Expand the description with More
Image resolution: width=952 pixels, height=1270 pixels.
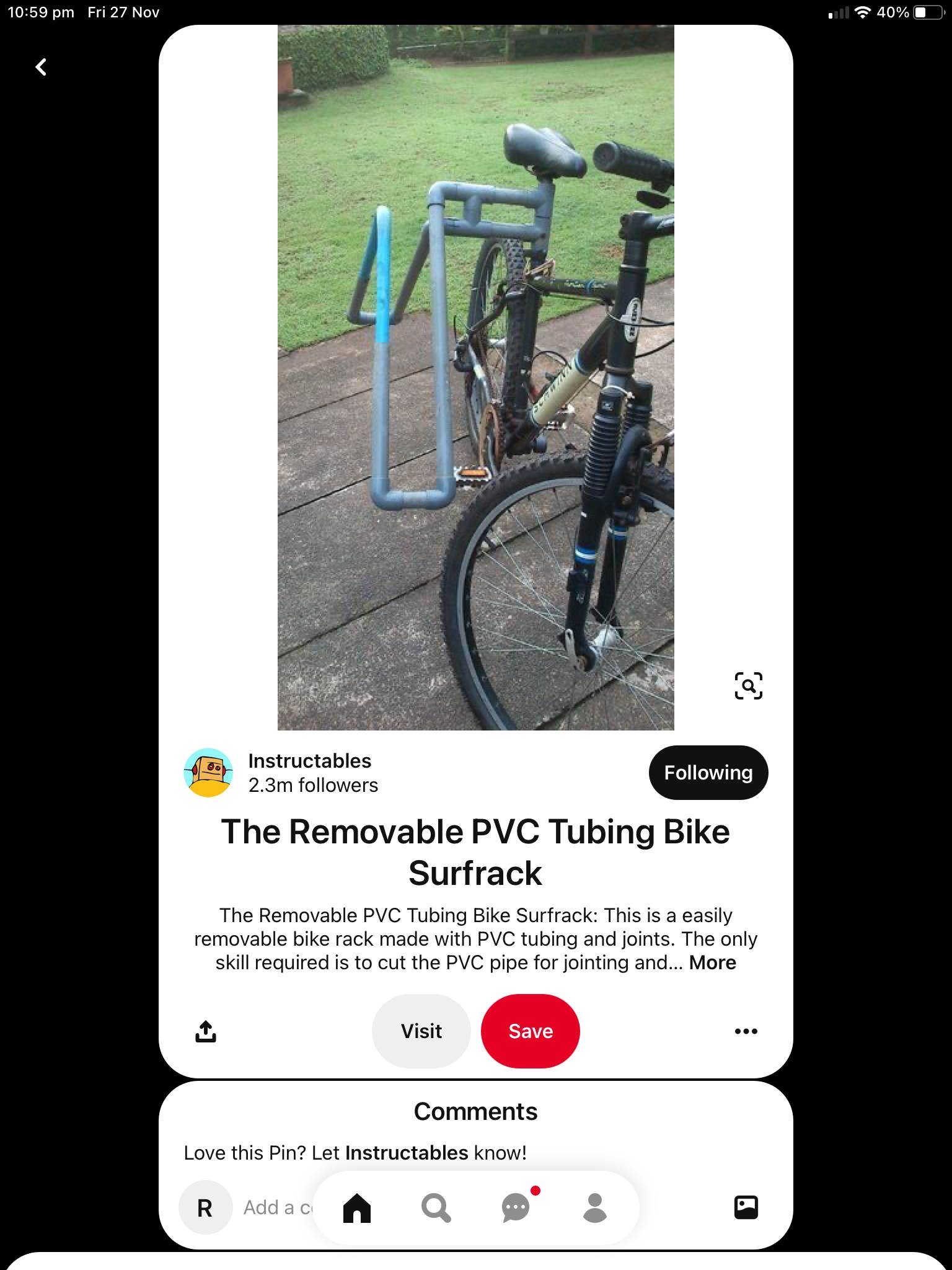click(x=712, y=962)
